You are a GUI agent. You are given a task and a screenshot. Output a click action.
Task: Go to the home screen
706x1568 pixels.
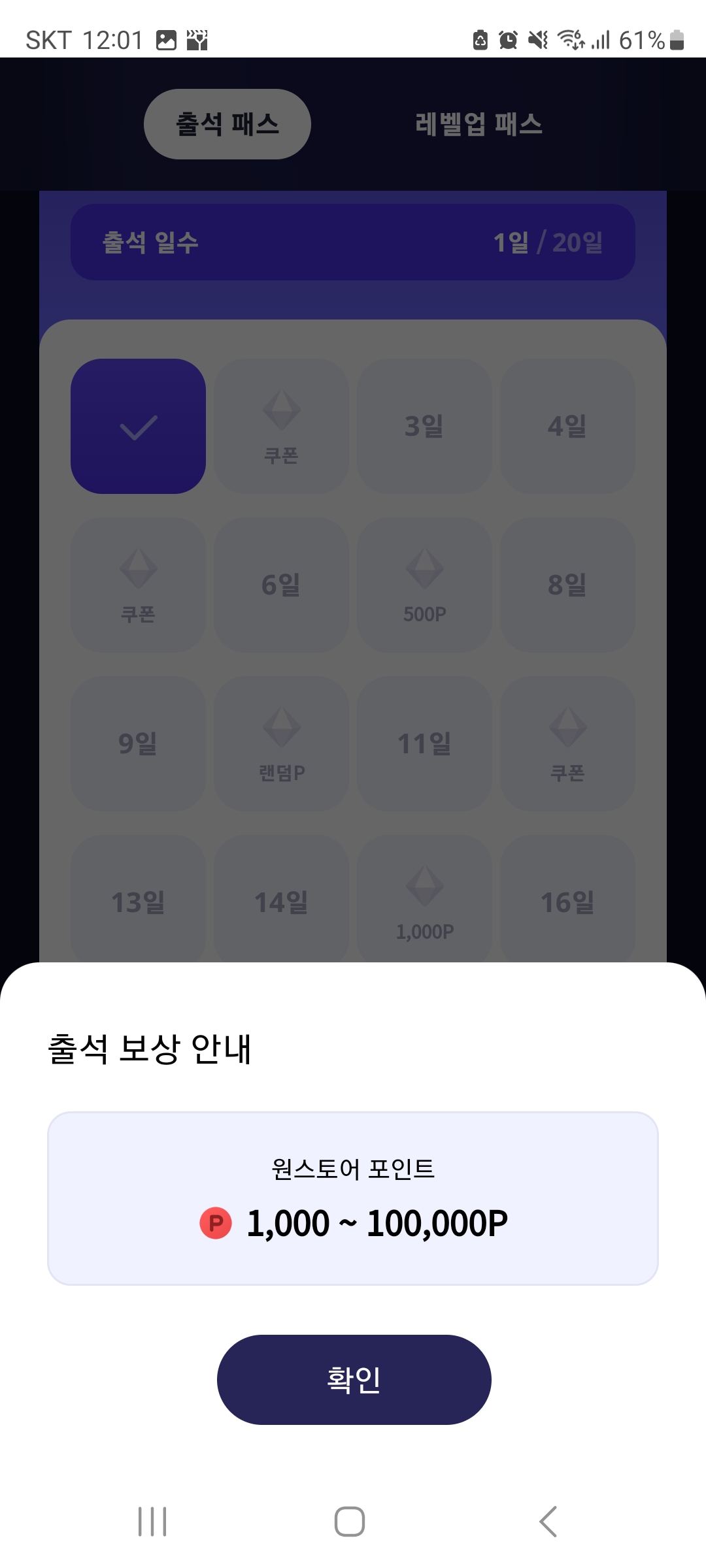click(350, 1522)
